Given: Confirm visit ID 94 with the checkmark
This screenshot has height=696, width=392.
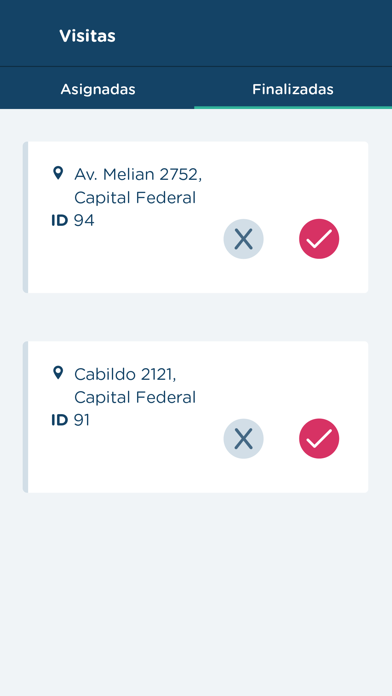Looking at the screenshot, I should (x=319, y=239).
